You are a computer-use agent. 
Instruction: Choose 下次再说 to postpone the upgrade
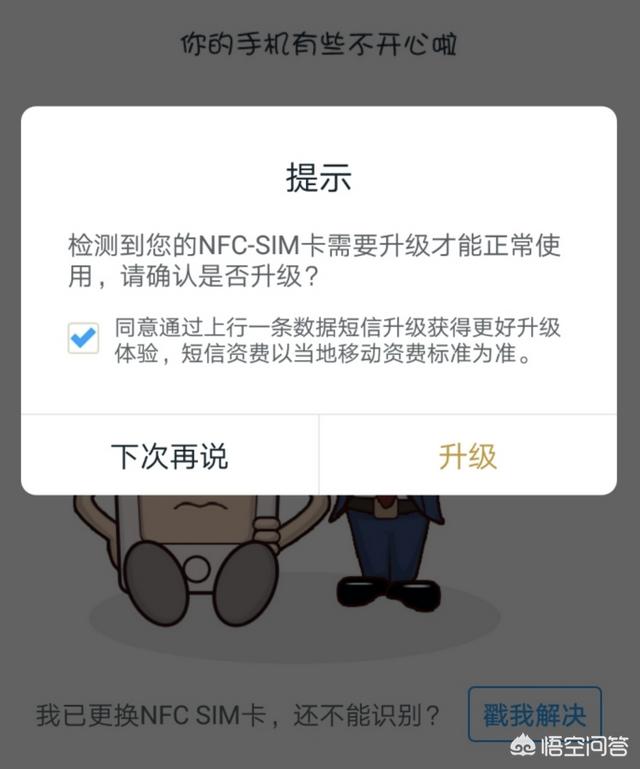(169, 456)
